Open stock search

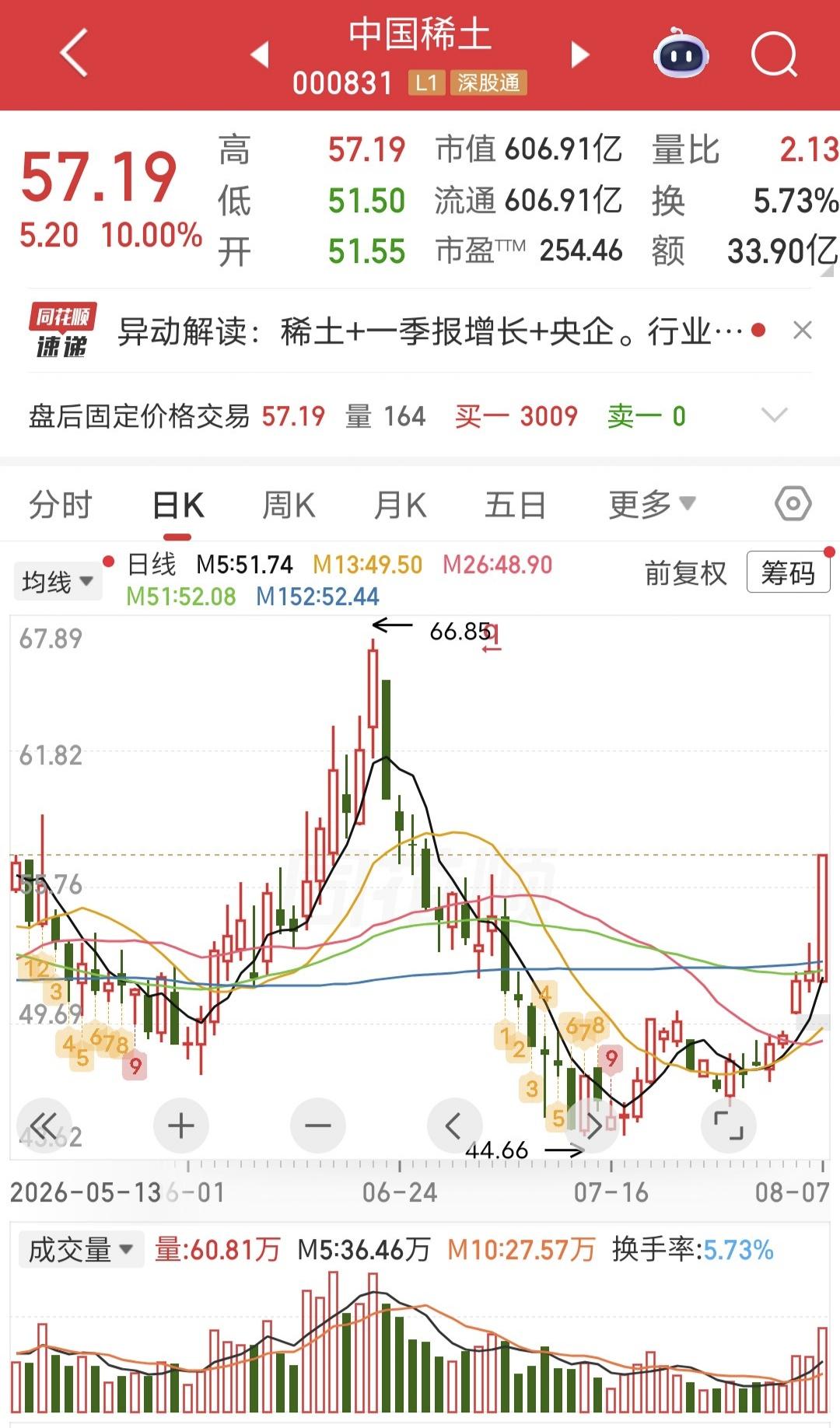coord(775,54)
